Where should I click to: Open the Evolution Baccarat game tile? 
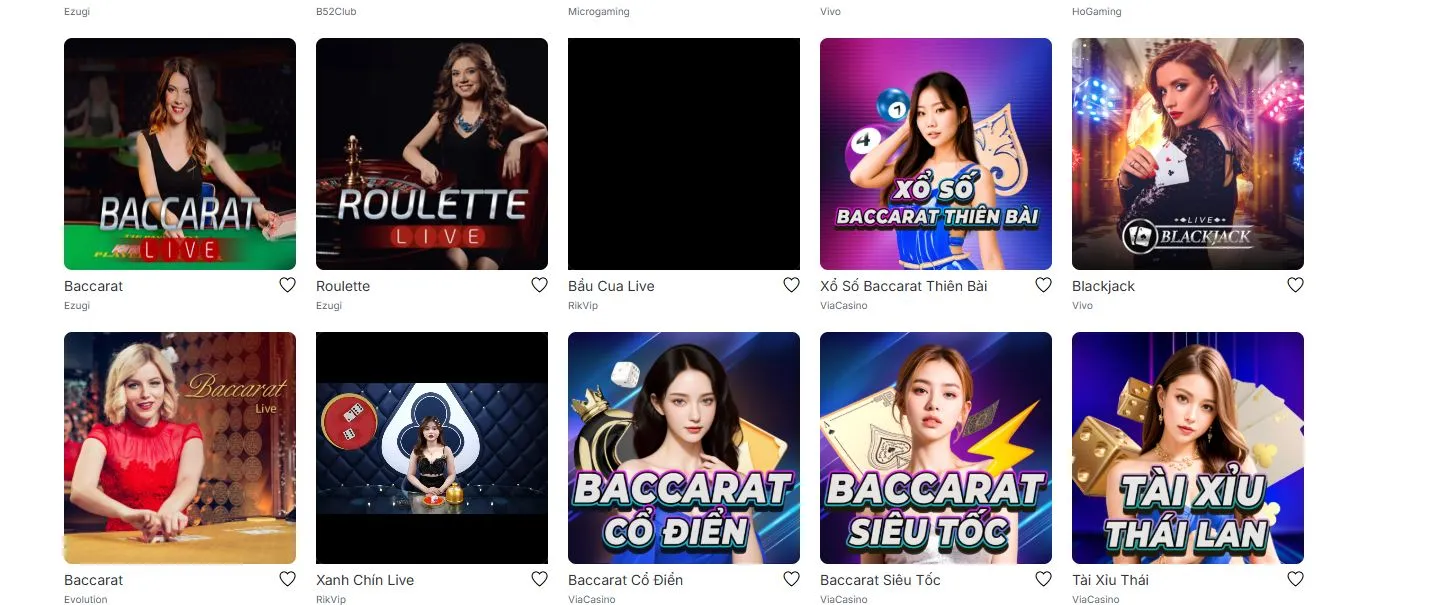(x=180, y=448)
